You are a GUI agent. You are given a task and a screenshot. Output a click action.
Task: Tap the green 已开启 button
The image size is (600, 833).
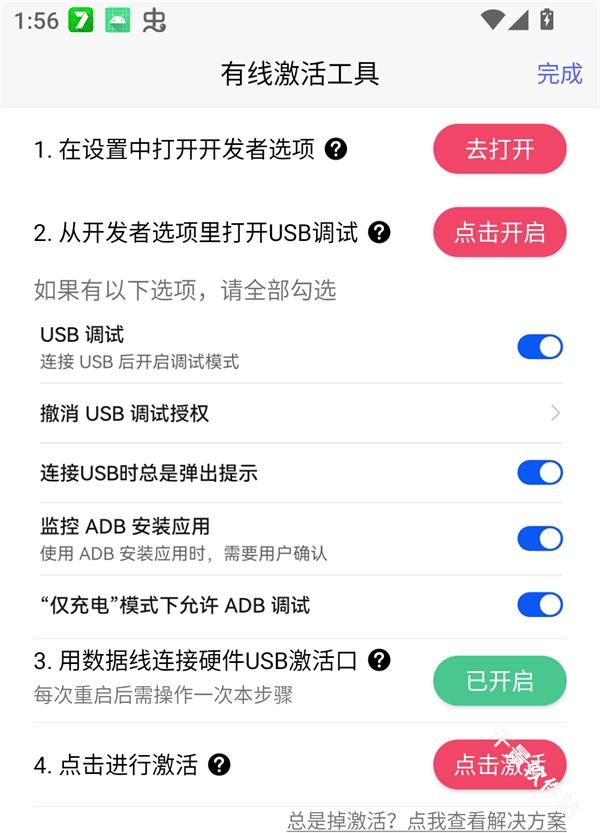pos(499,682)
